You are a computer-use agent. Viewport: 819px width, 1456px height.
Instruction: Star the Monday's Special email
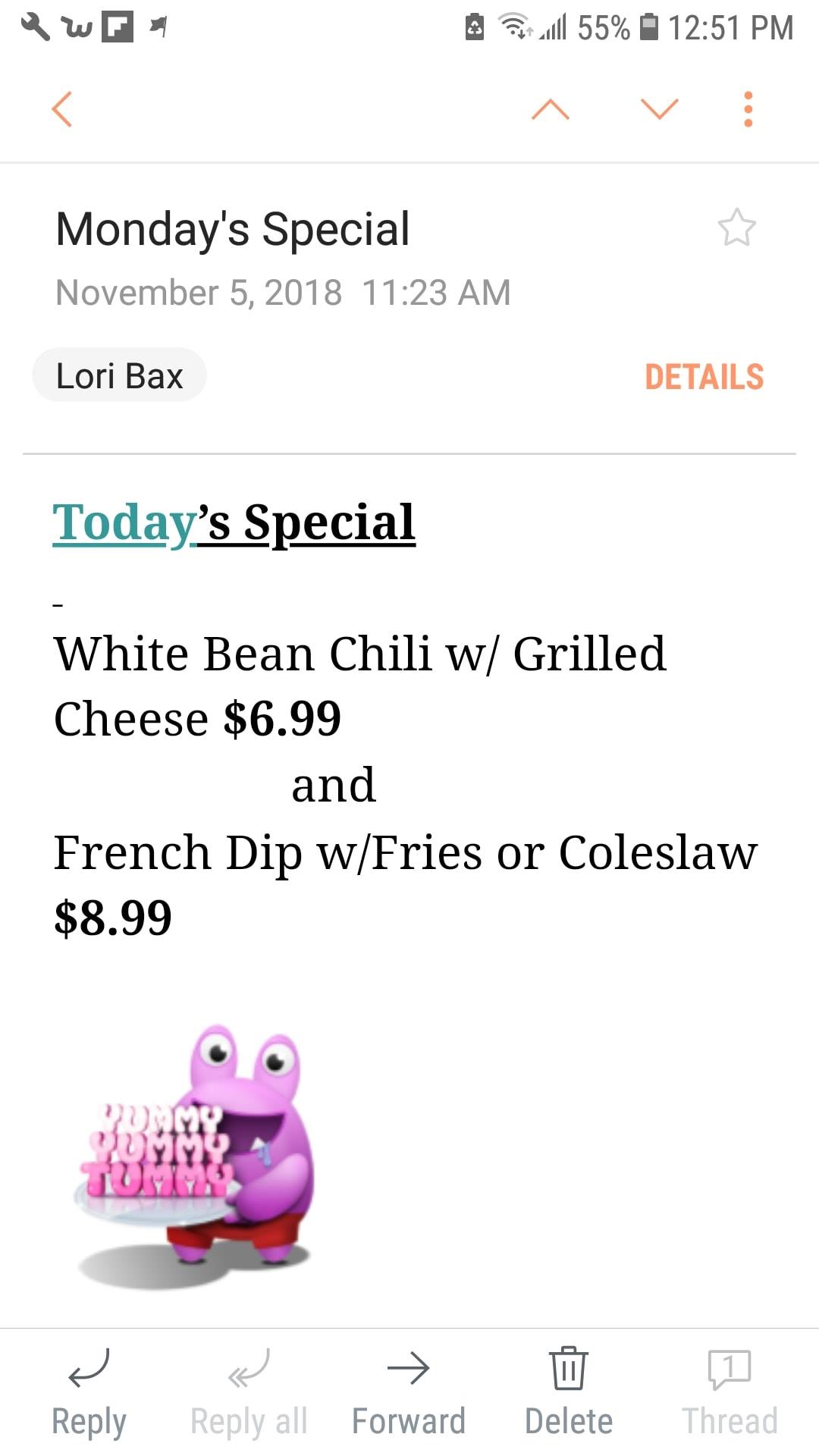tap(736, 227)
